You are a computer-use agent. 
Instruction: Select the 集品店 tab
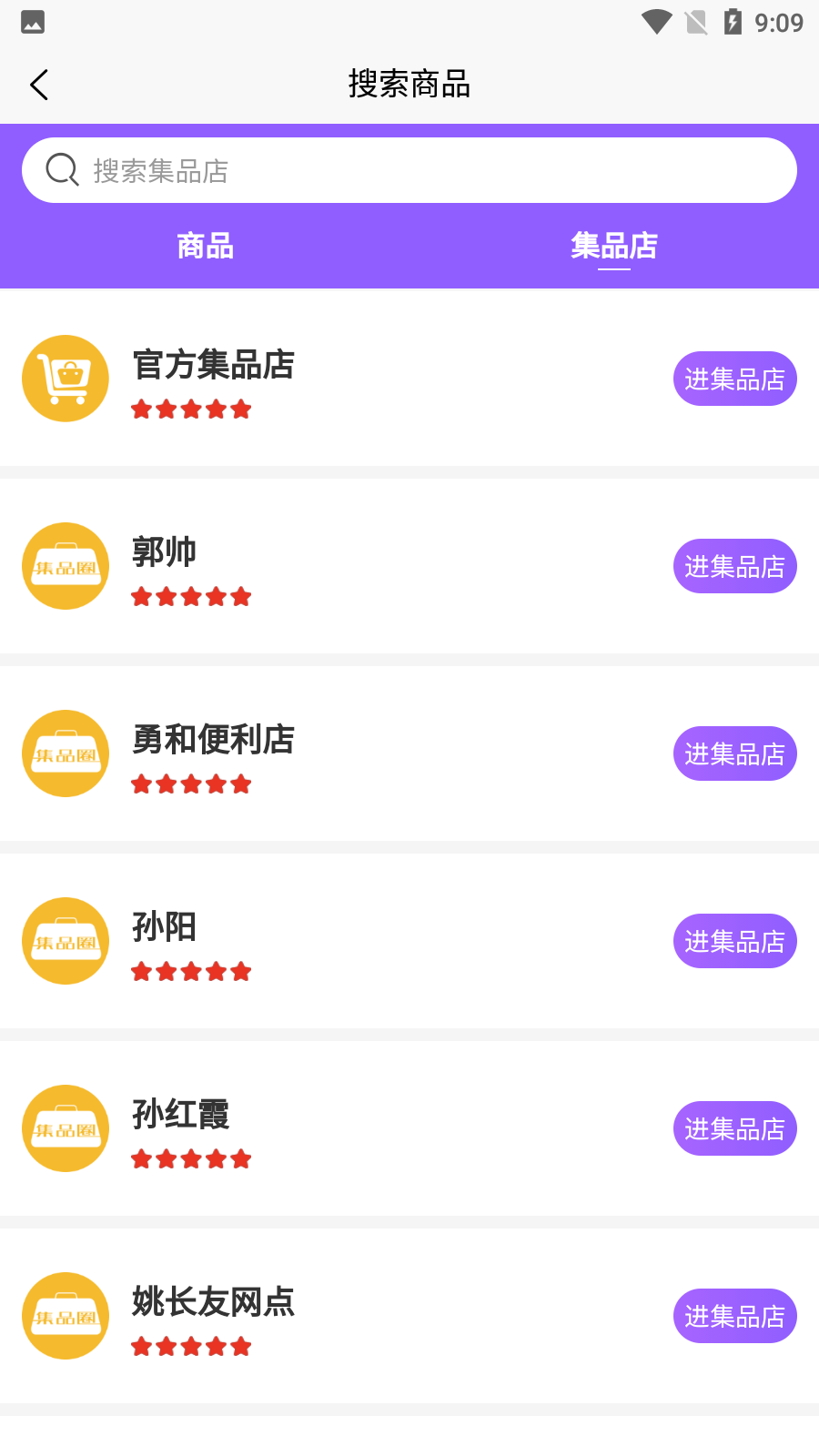[x=614, y=246]
